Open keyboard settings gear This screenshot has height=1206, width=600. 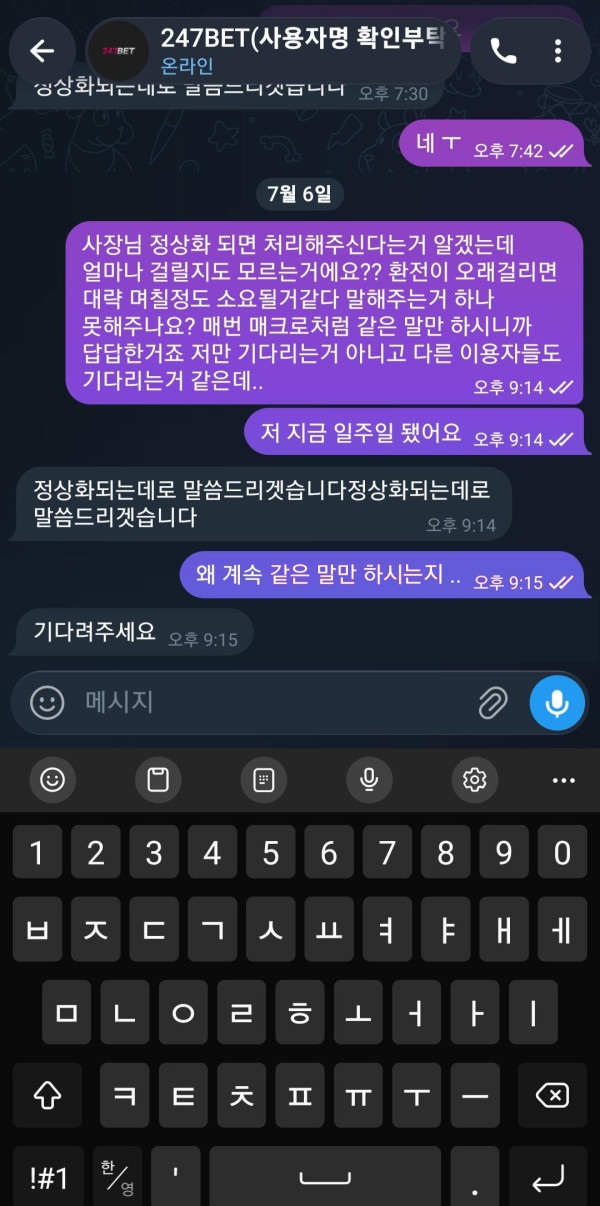pyautogui.click(x=475, y=779)
